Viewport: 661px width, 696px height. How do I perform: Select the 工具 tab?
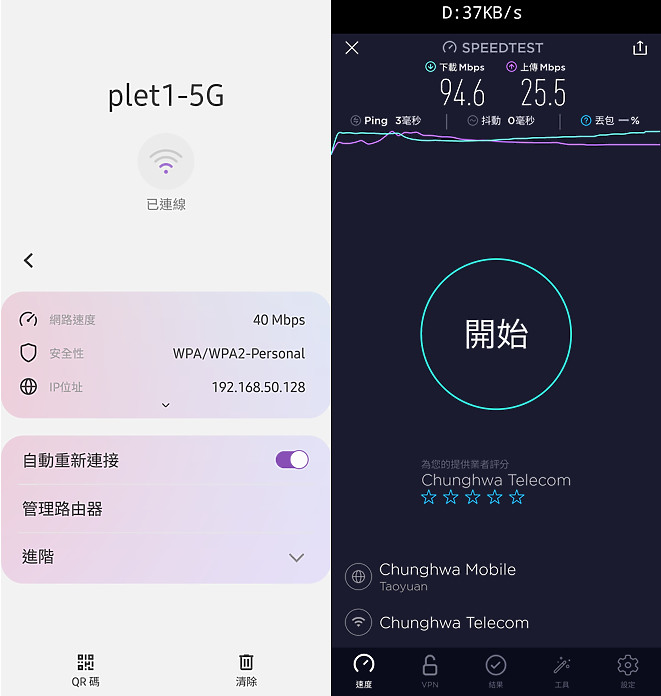pyautogui.click(x=562, y=670)
